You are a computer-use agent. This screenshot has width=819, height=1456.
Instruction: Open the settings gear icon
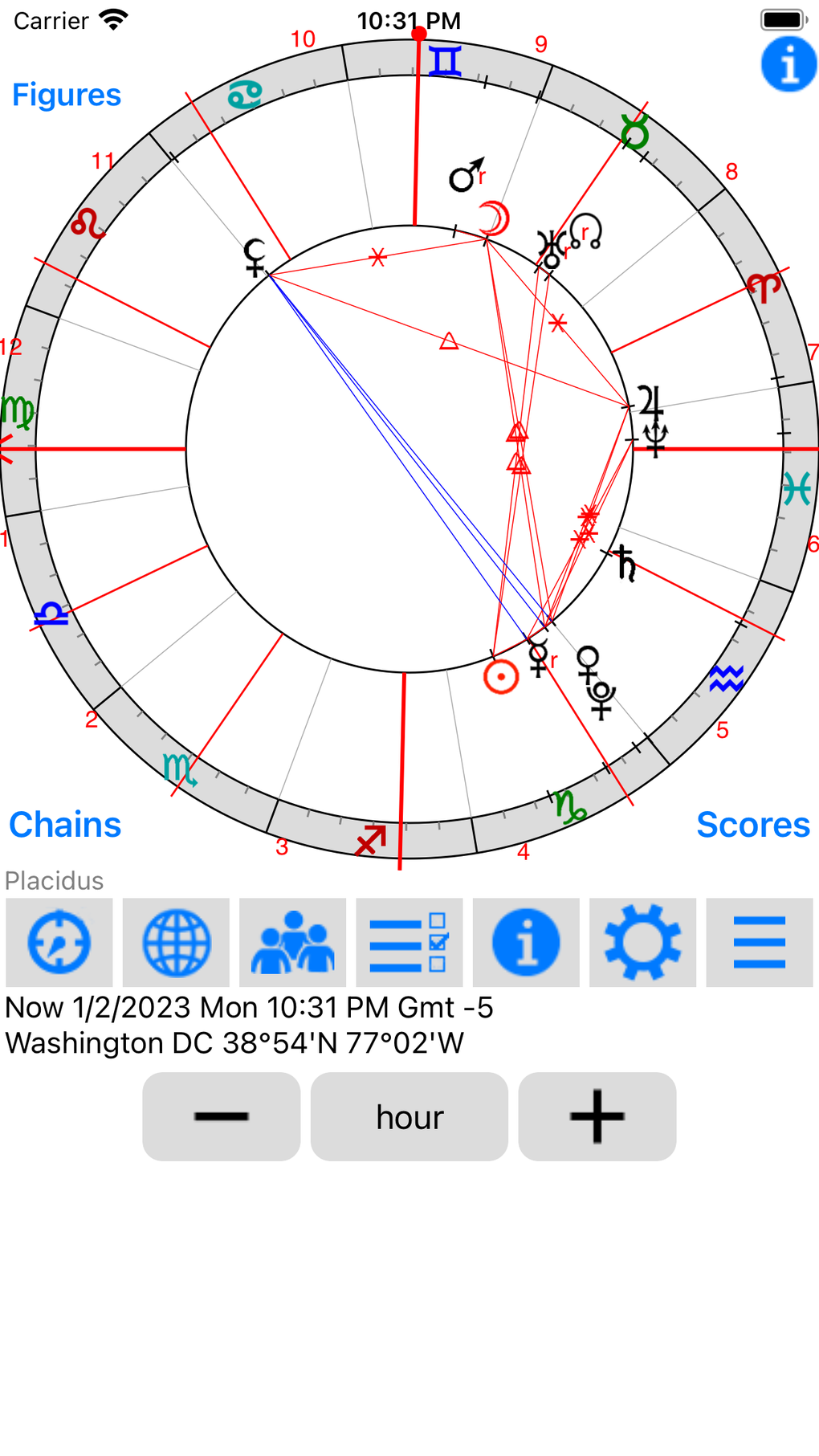pyautogui.click(x=643, y=942)
